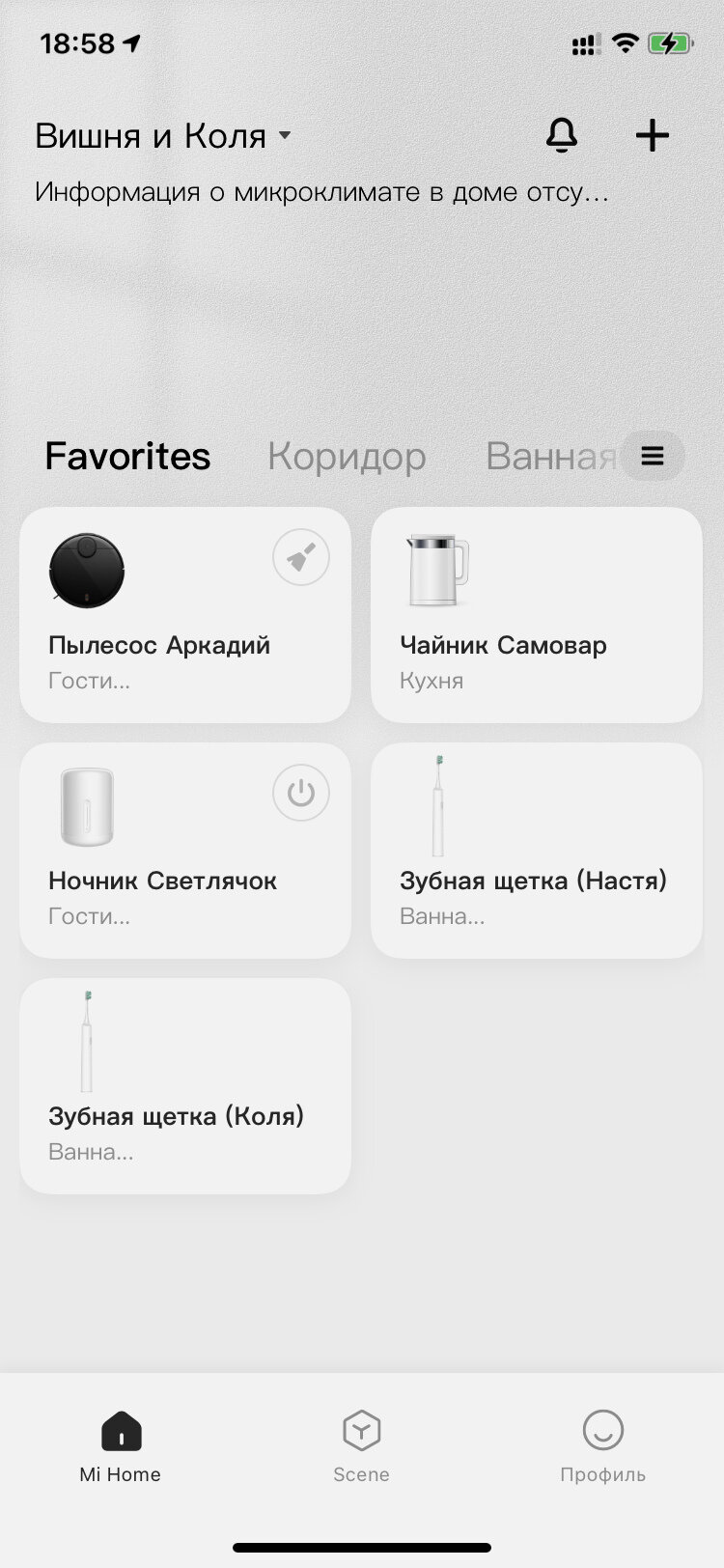Viewport: 724px width, 1568px height.
Task: Start cleaning with Пылесос Аркадий broom icon
Action: coord(301,557)
